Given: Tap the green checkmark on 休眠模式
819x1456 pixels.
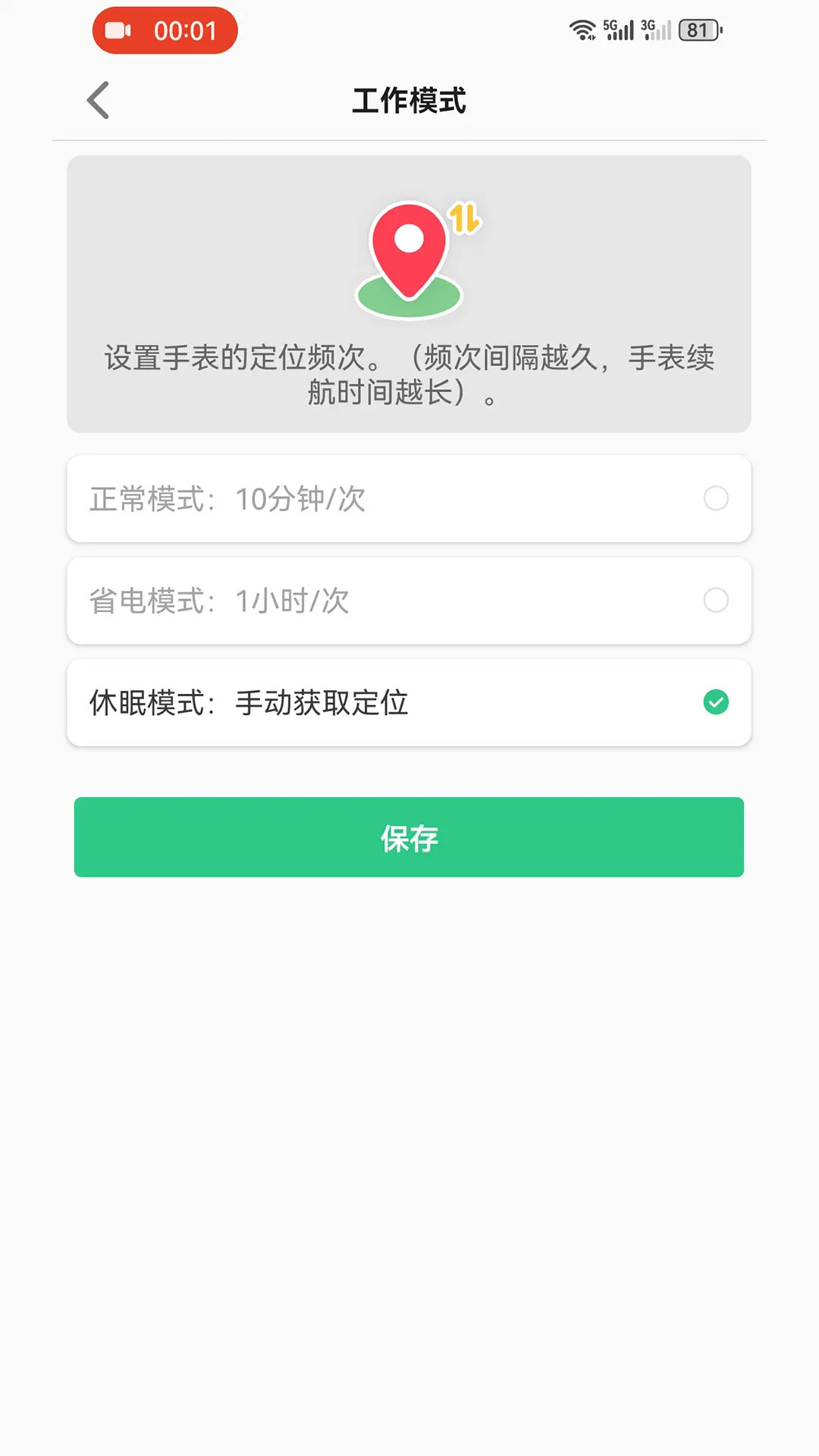Looking at the screenshot, I should (x=716, y=702).
